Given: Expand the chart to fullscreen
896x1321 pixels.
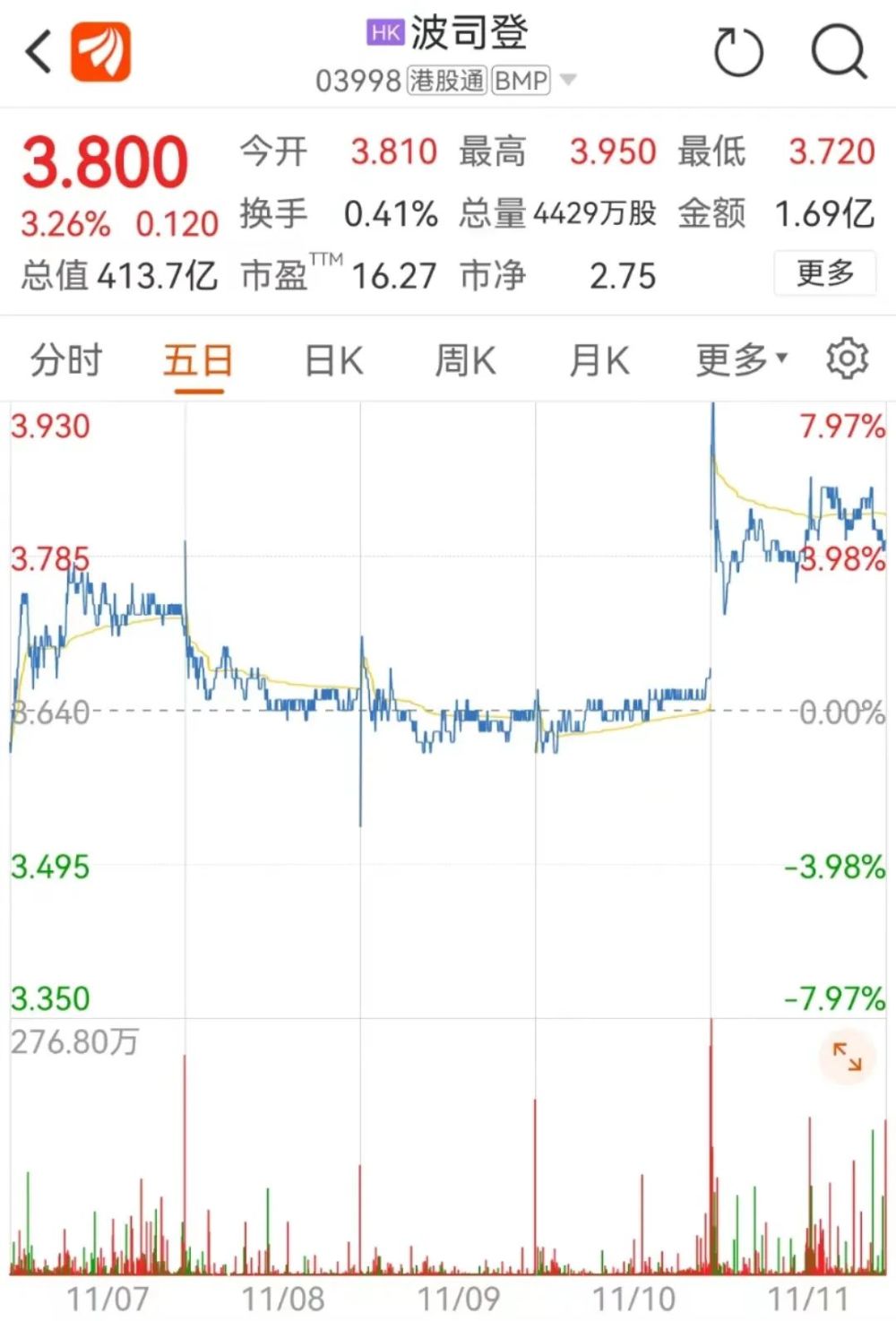Looking at the screenshot, I should point(847,1057).
